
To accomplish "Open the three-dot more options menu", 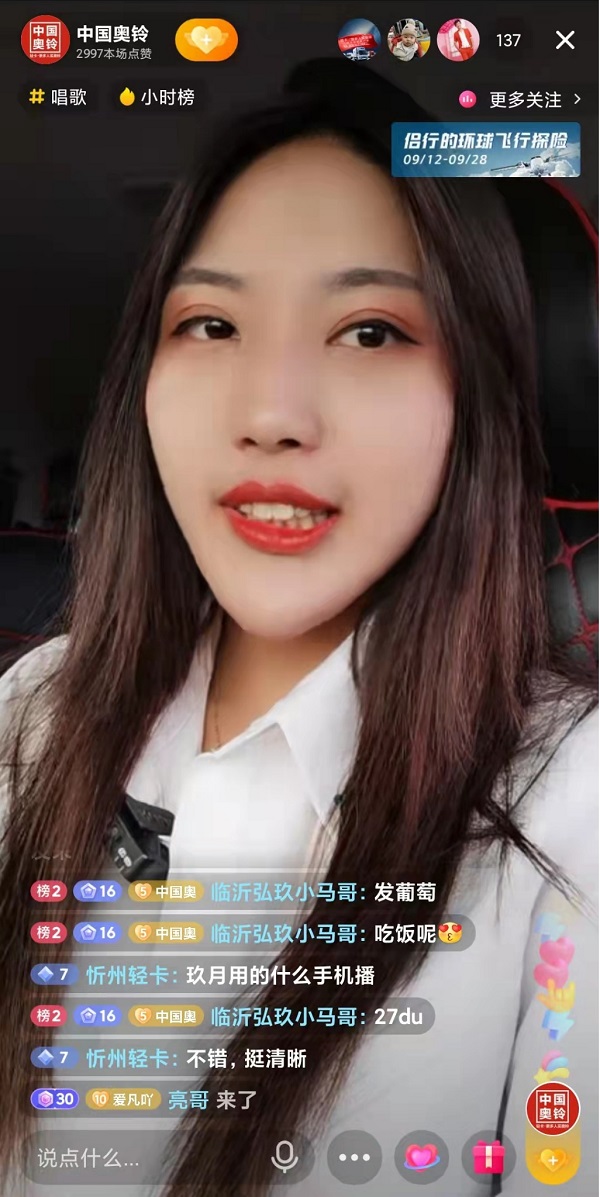I will tap(354, 1157).
